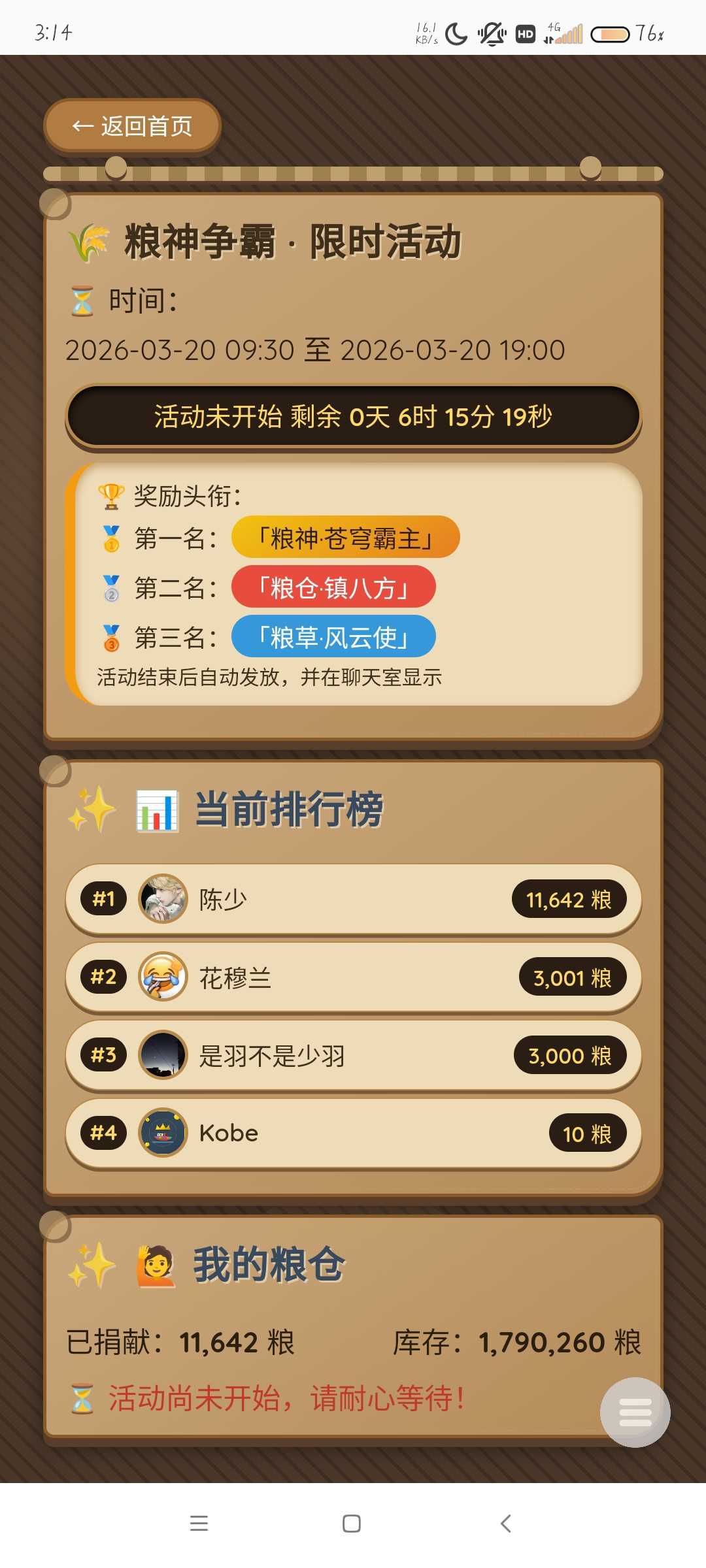The height and width of the screenshot is (1568, 706).
Task: Go to the system home screen
Action: coord(352,1524)
